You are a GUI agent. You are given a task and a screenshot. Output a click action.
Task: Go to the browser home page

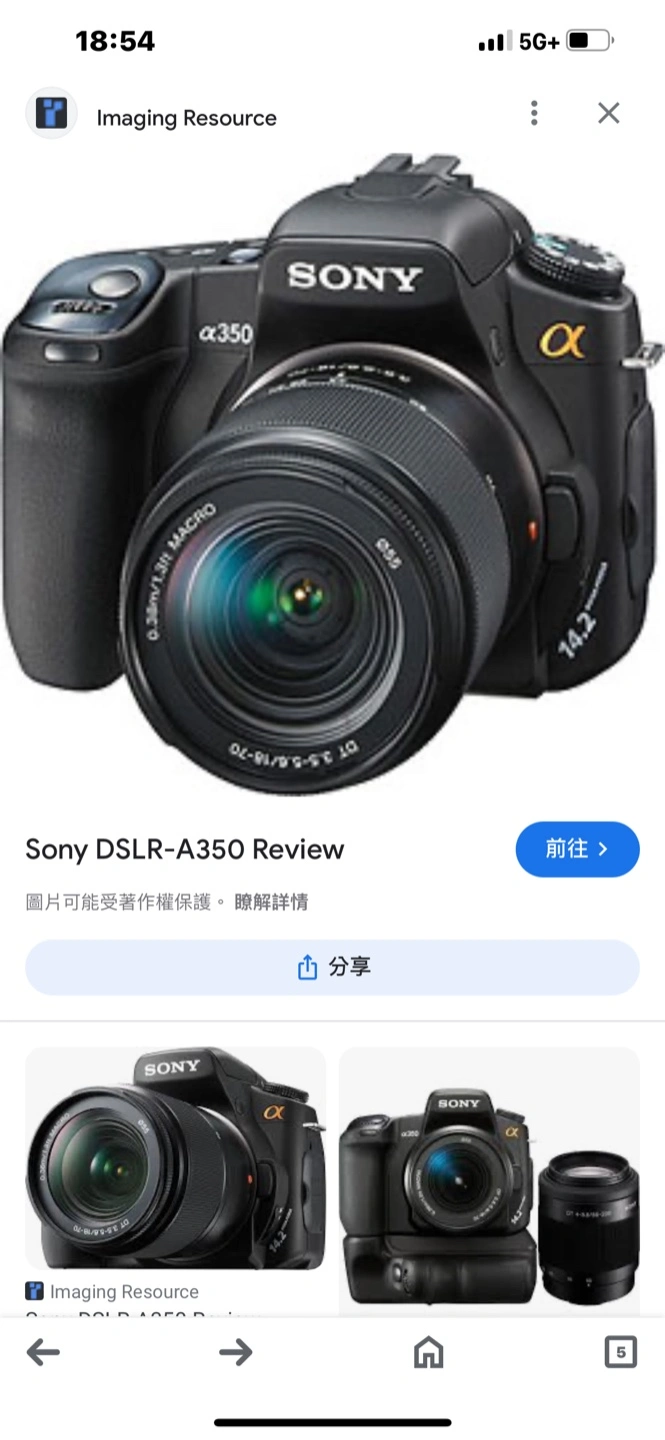pyautogui.click(x=428, y=1353)
